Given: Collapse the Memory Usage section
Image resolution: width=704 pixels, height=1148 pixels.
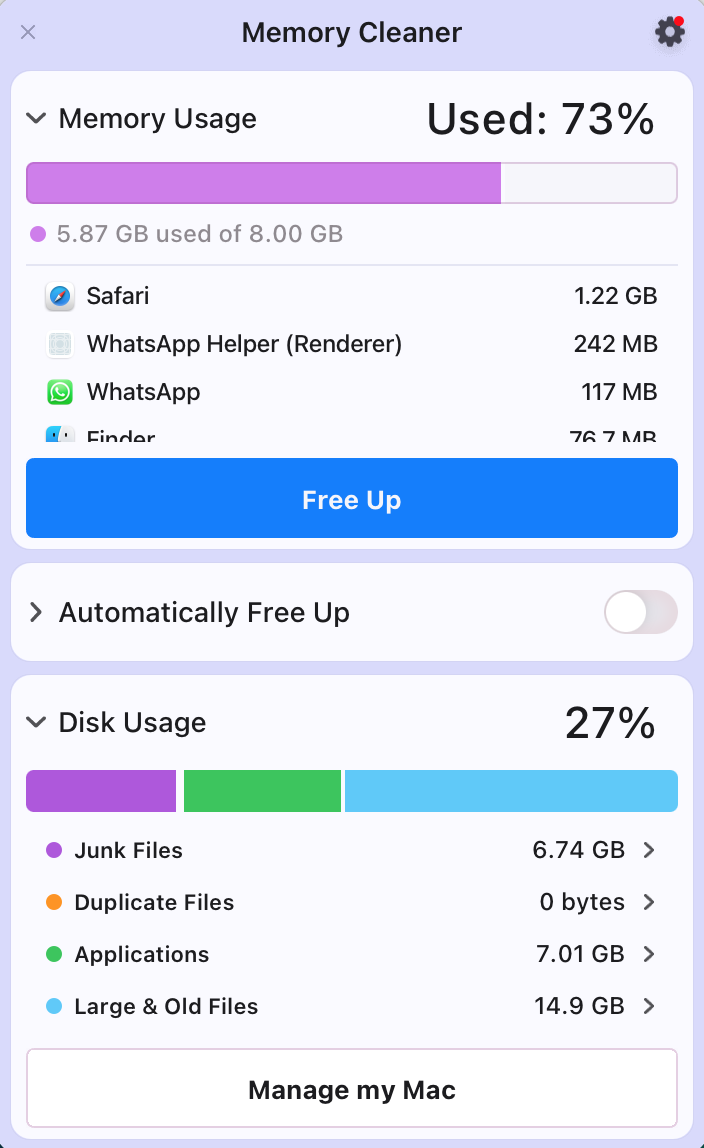Looking at the screenshot, I should pyautogui.click(x=36, y=118).
